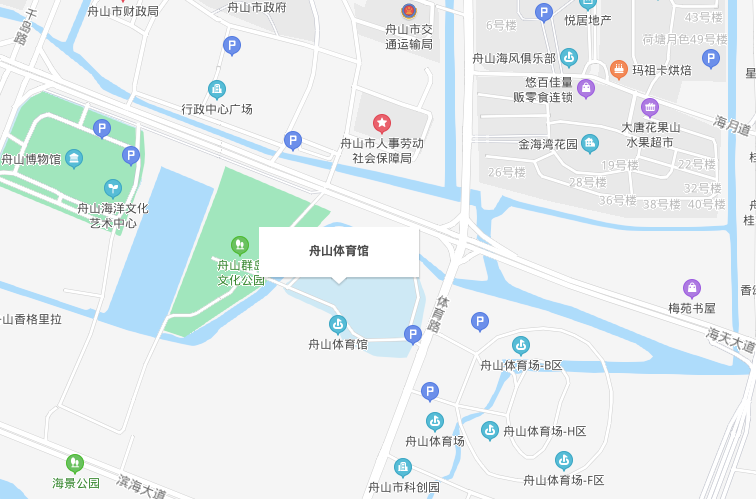Viewport: 756px width, 499px height.
Task: Tap the 舟山体育场-B区 marker
Action: pos(520,346)
